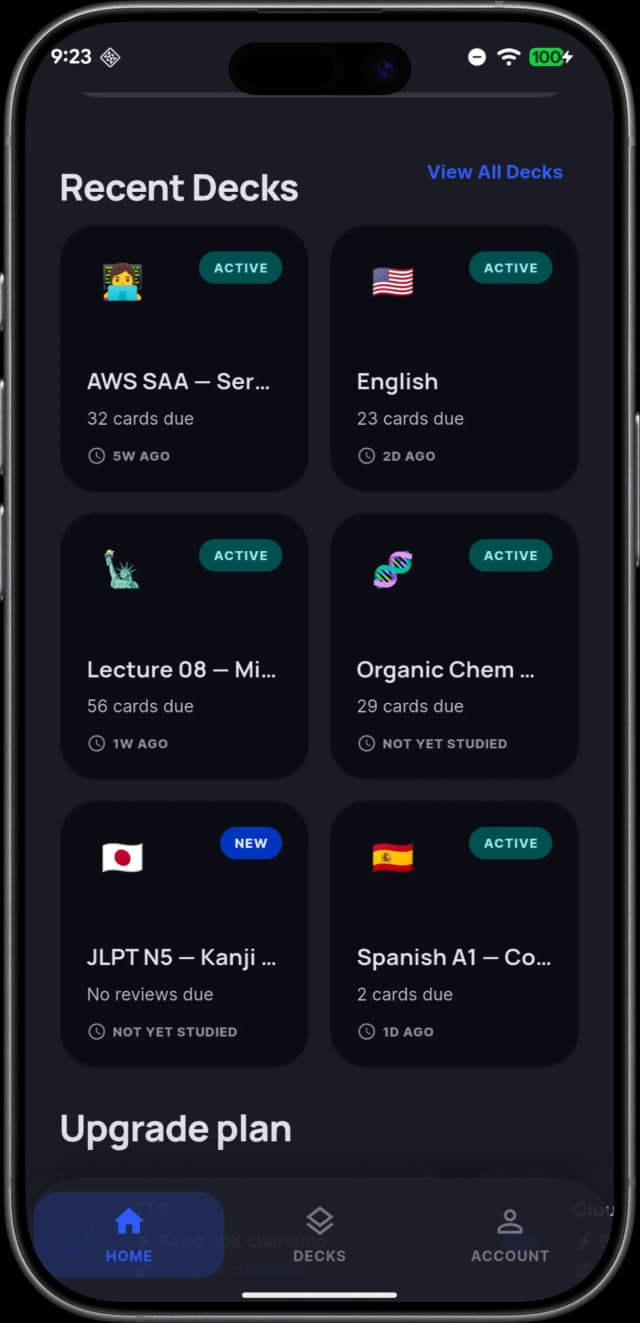Image resolution: width=640 pixels, height=1323 pixels.
Task: Open the Spanish A1 deck card
Action: 454,934
